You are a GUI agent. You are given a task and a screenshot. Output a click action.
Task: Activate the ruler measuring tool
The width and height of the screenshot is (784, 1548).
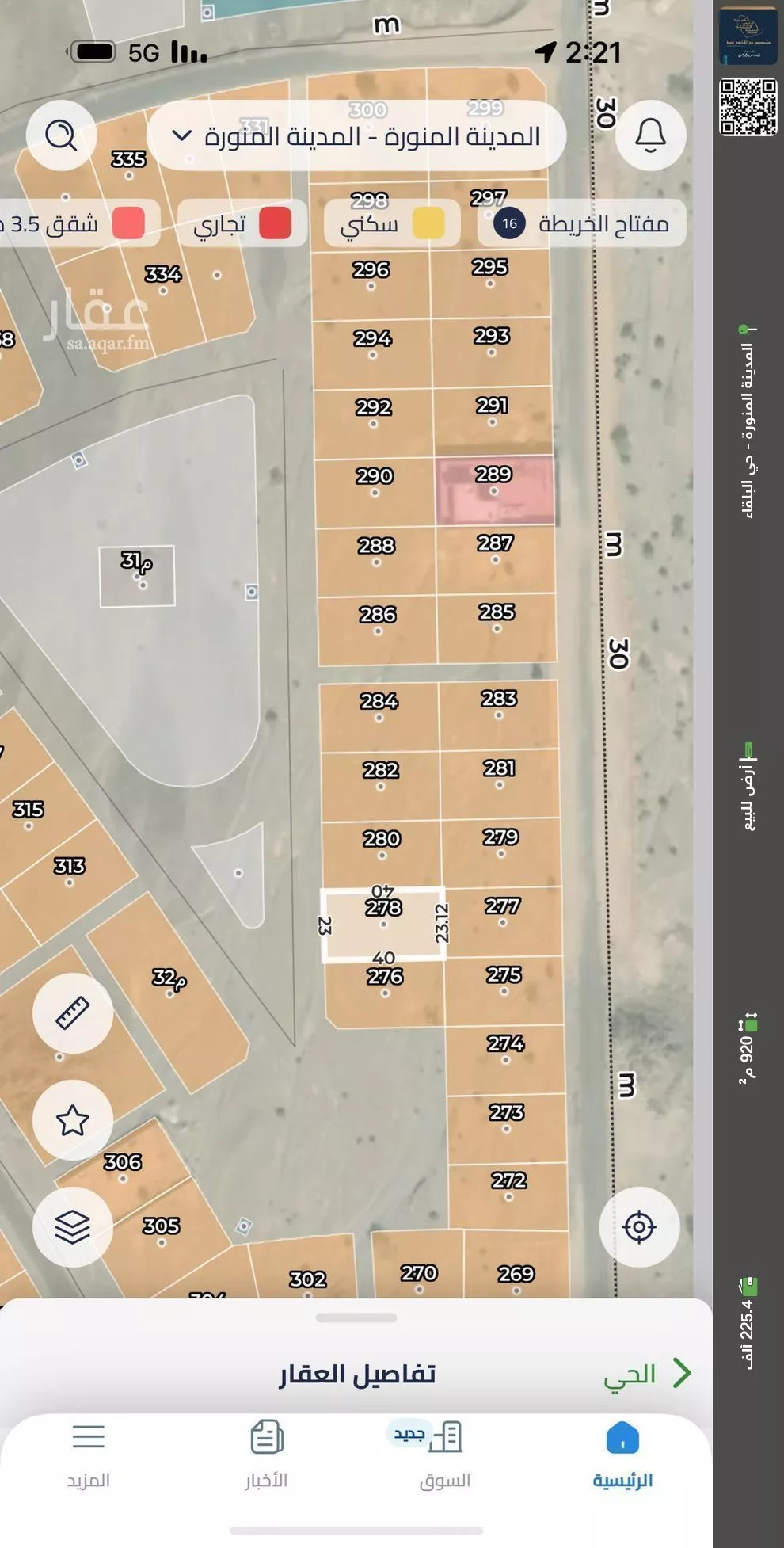(x=72, y=1013)
